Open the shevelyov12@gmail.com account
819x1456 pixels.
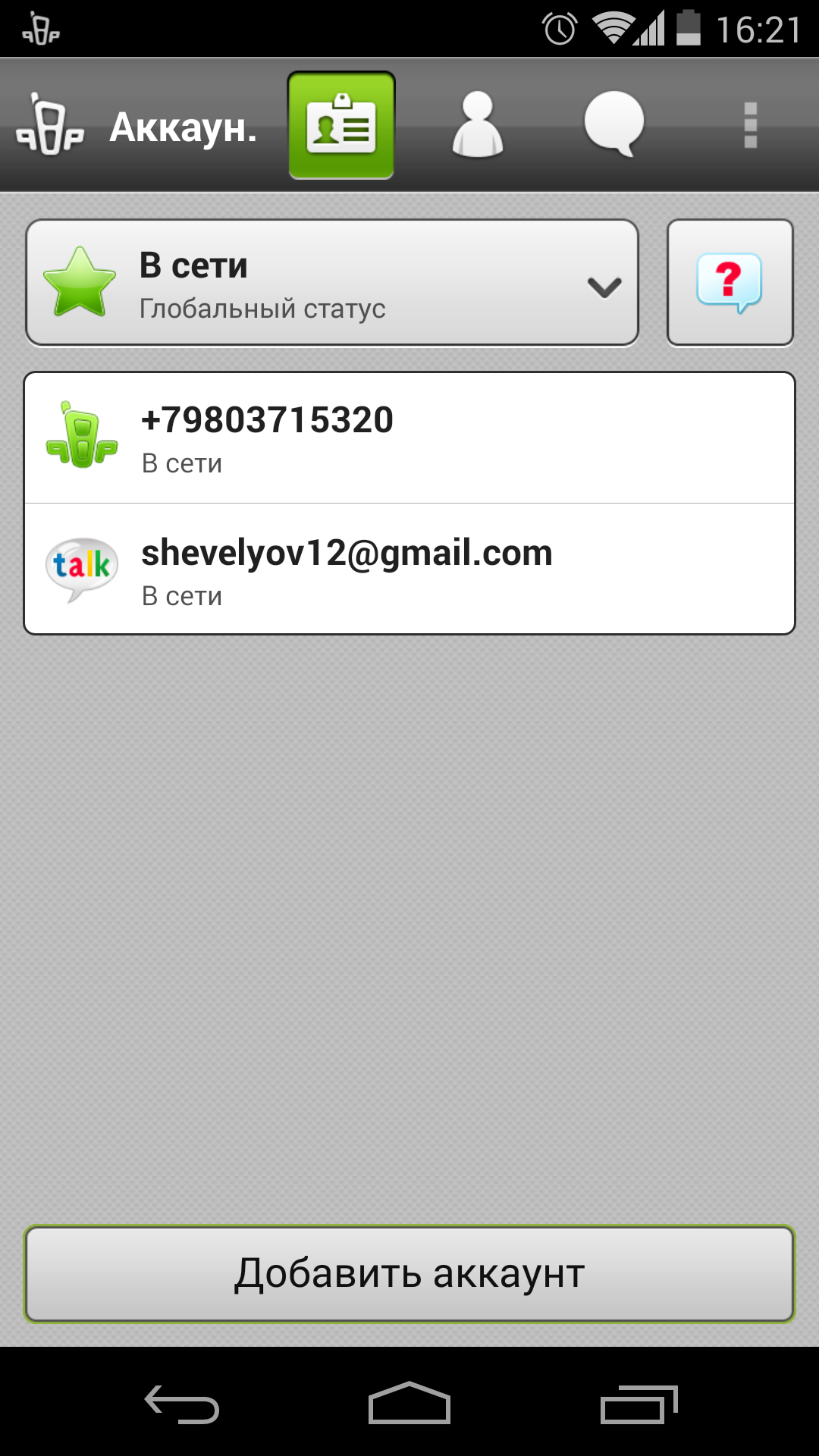[409, 569]
